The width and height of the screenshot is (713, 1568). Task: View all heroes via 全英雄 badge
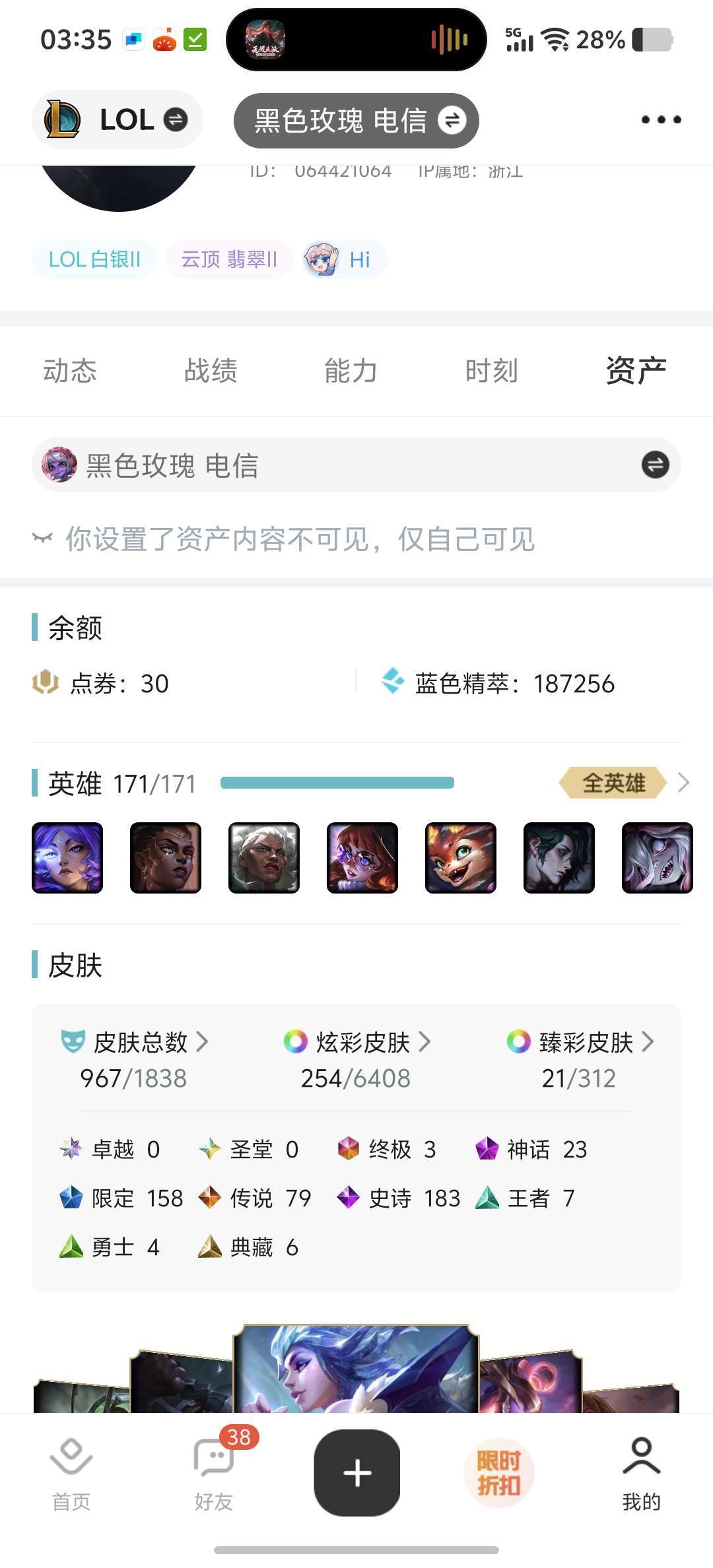[x=614, y=783]
